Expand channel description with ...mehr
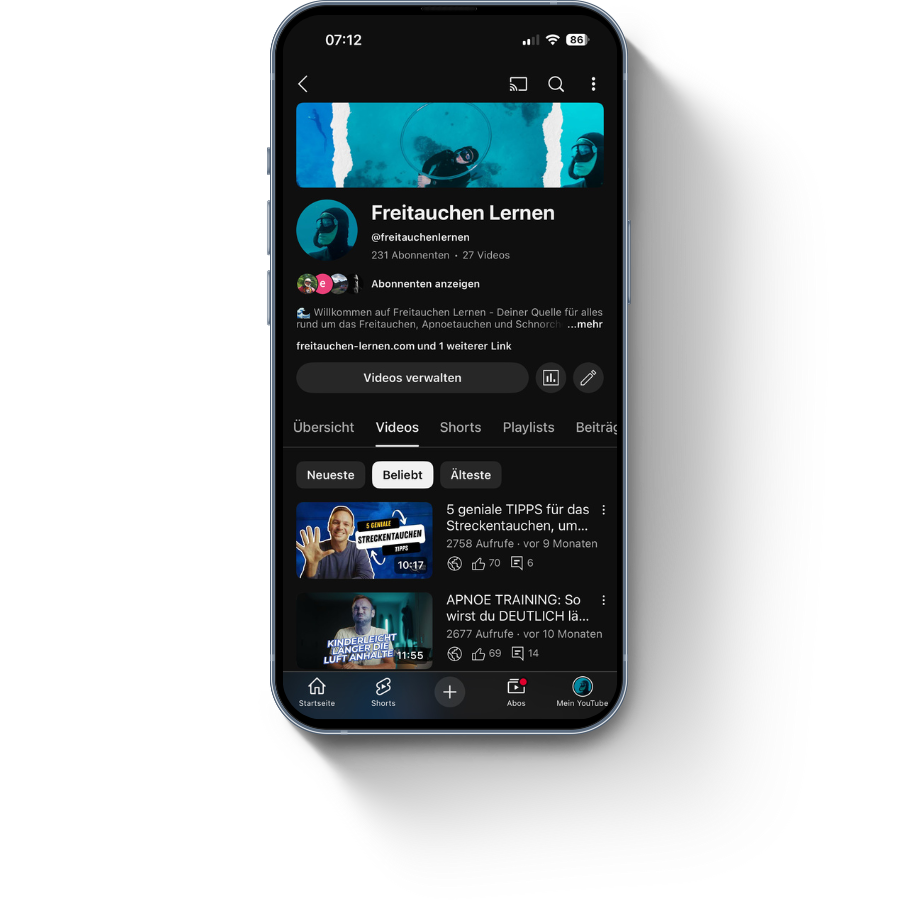This screenshot has height=900, width=900. pos(585,325)
